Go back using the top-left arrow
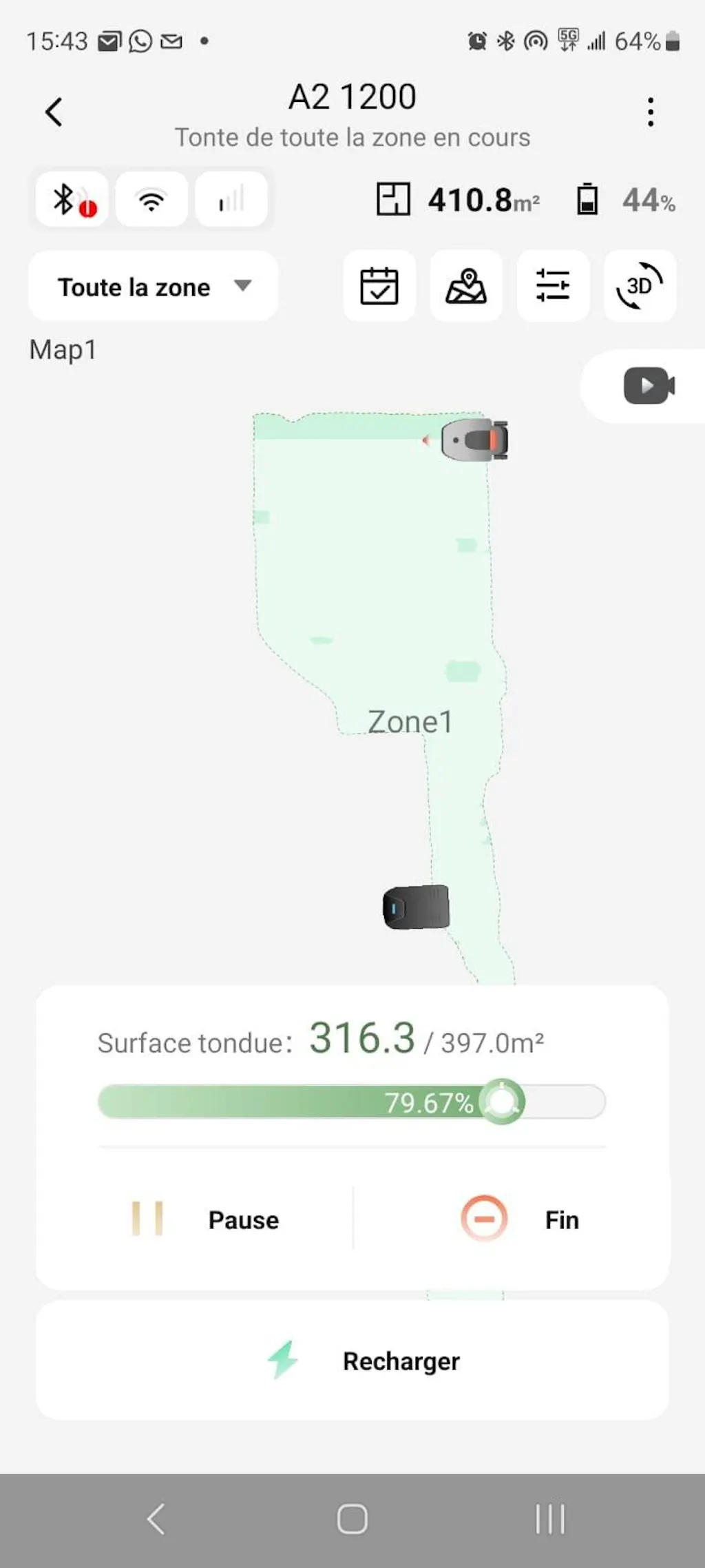This screenshot has width=705, height=1568. click(x=54, y=112)
